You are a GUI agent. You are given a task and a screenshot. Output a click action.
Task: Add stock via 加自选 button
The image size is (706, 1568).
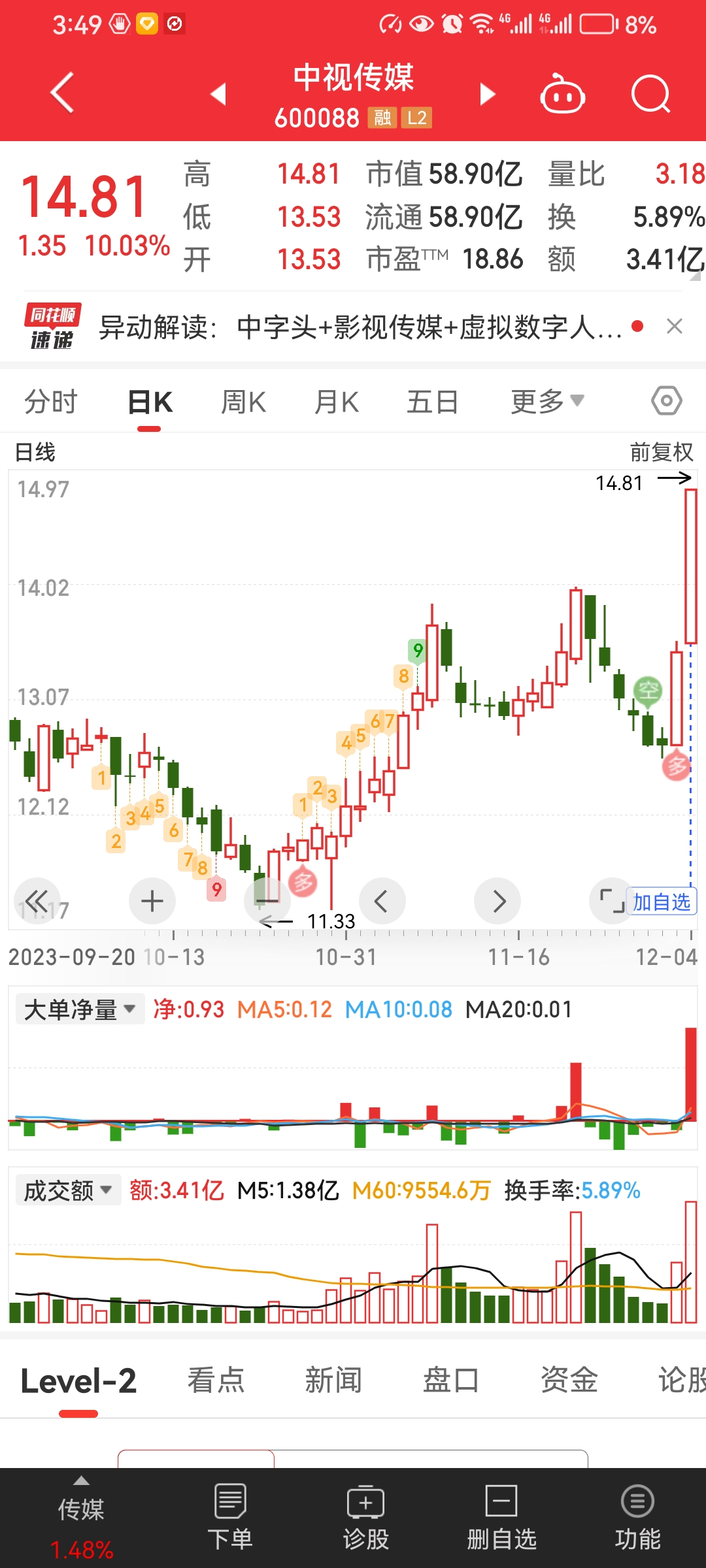[x=662, y=902]
